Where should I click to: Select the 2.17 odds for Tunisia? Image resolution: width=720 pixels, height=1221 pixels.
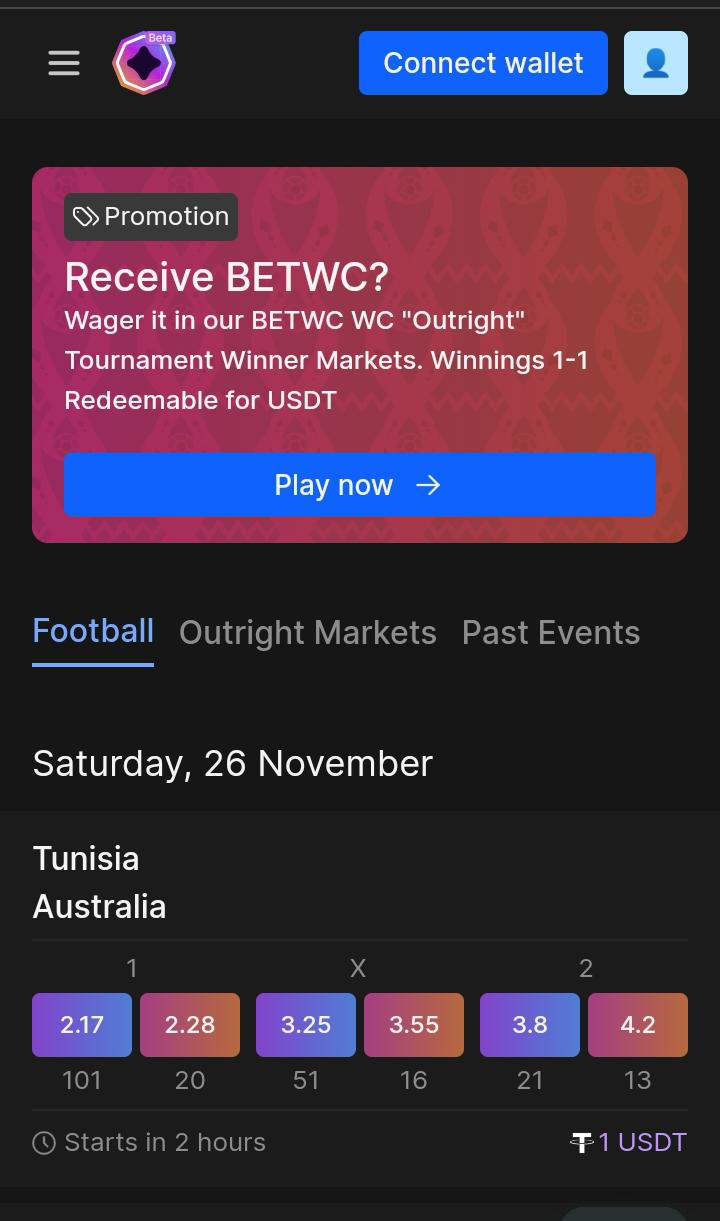(82, 1025)
